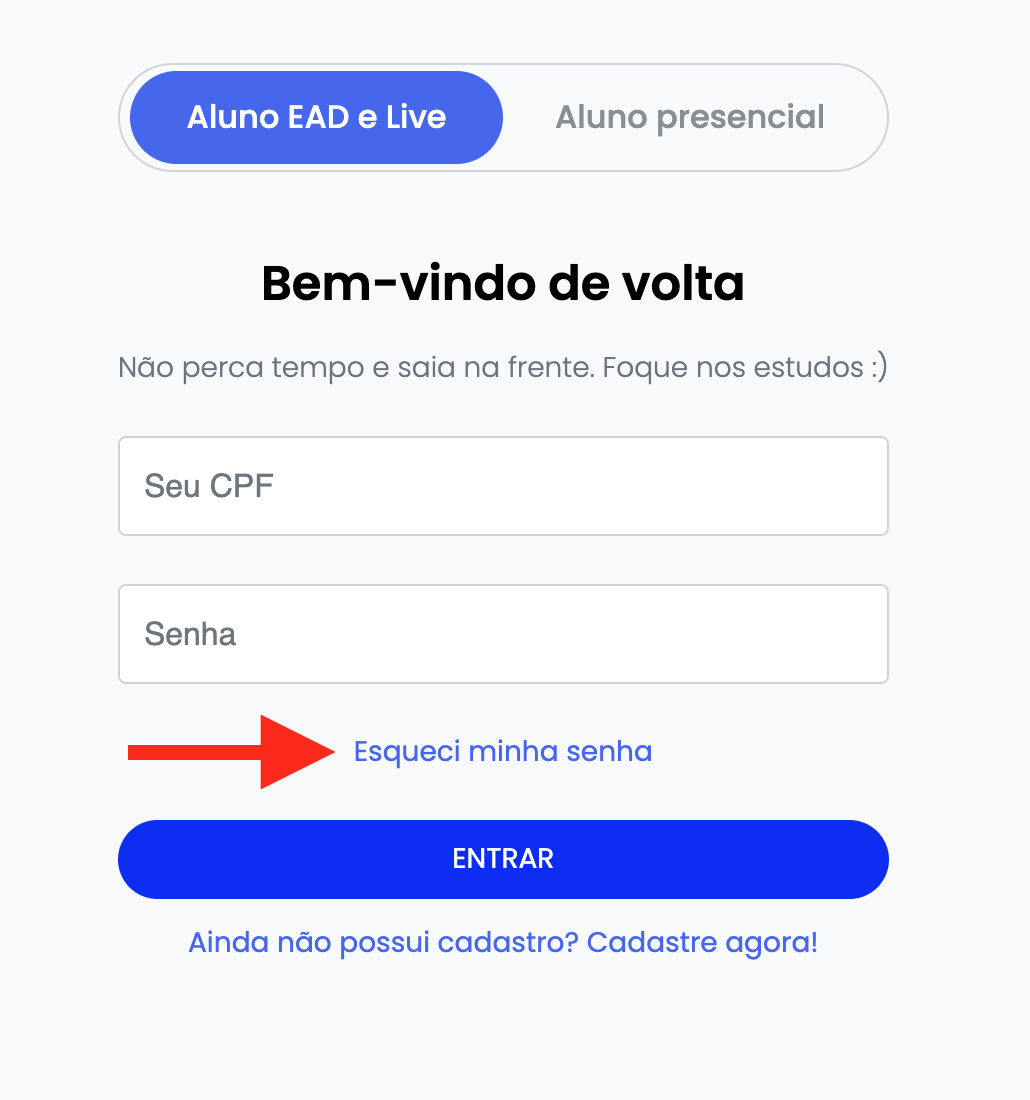Focus the Seu CPF field
This screenshot has width=1030, height=1100.
coord(503,486)
